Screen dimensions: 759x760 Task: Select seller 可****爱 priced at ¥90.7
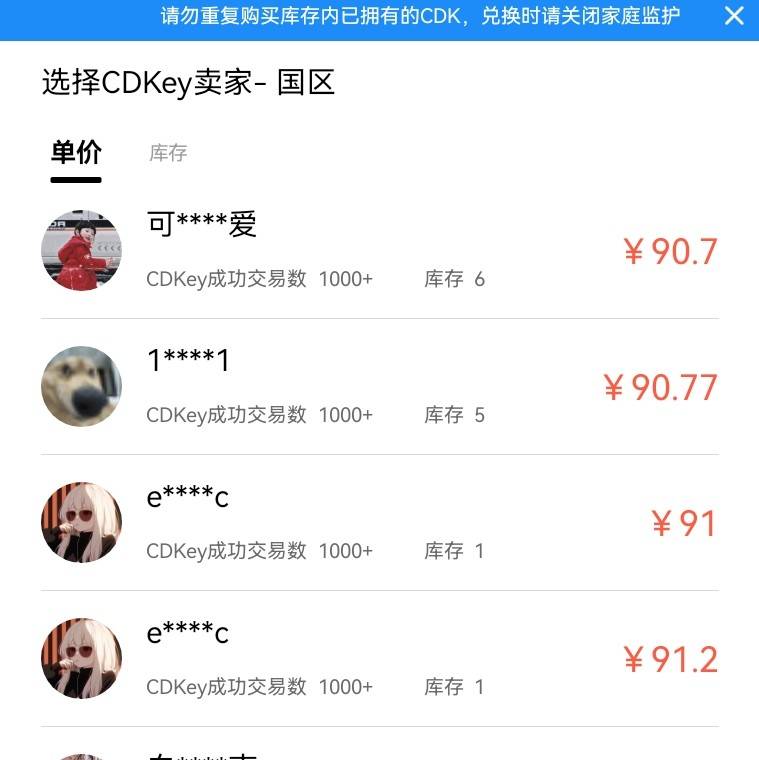tap(379, 251)
